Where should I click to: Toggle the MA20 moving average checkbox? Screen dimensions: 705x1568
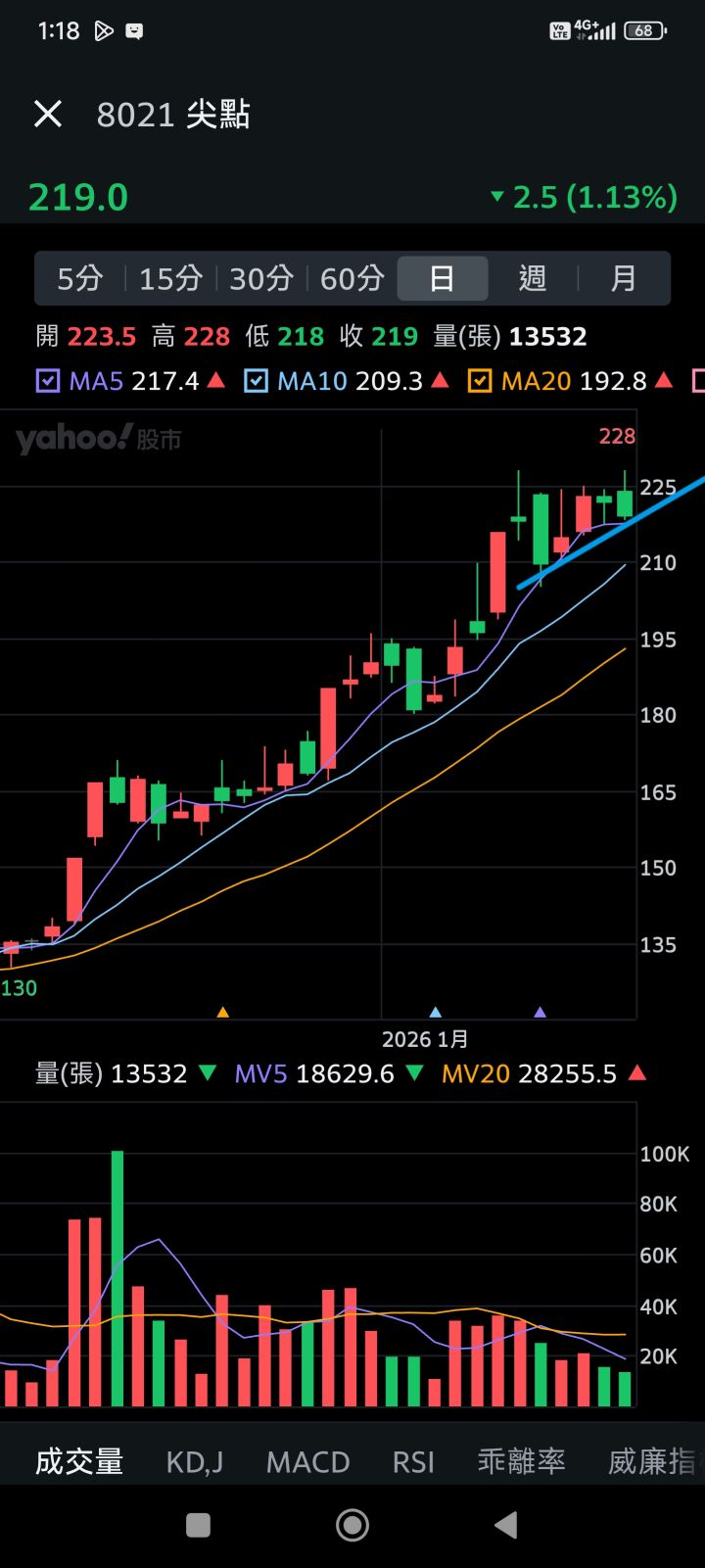[x=479, y=380]
